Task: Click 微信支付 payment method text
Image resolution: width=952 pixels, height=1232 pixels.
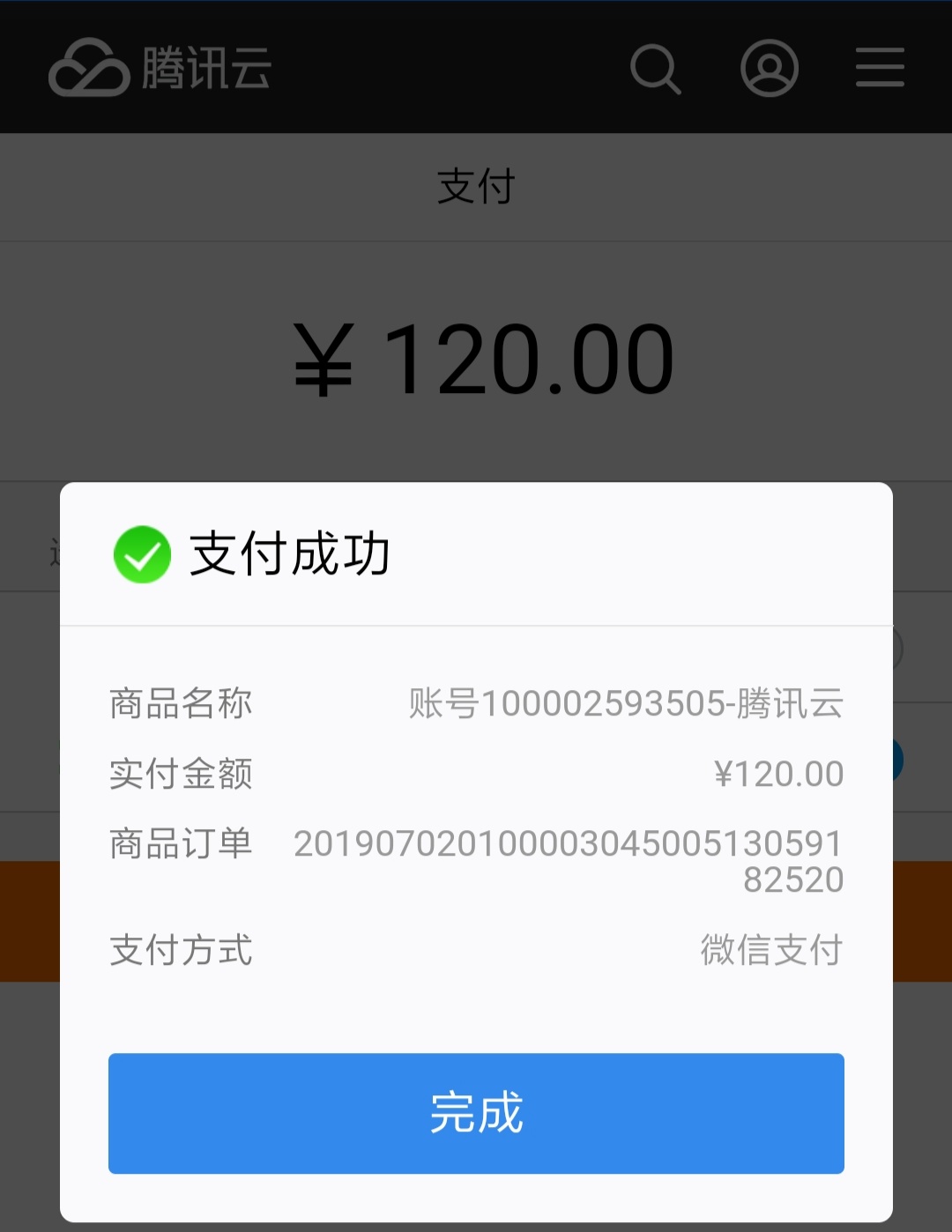Action: click(x=770, y=950)
